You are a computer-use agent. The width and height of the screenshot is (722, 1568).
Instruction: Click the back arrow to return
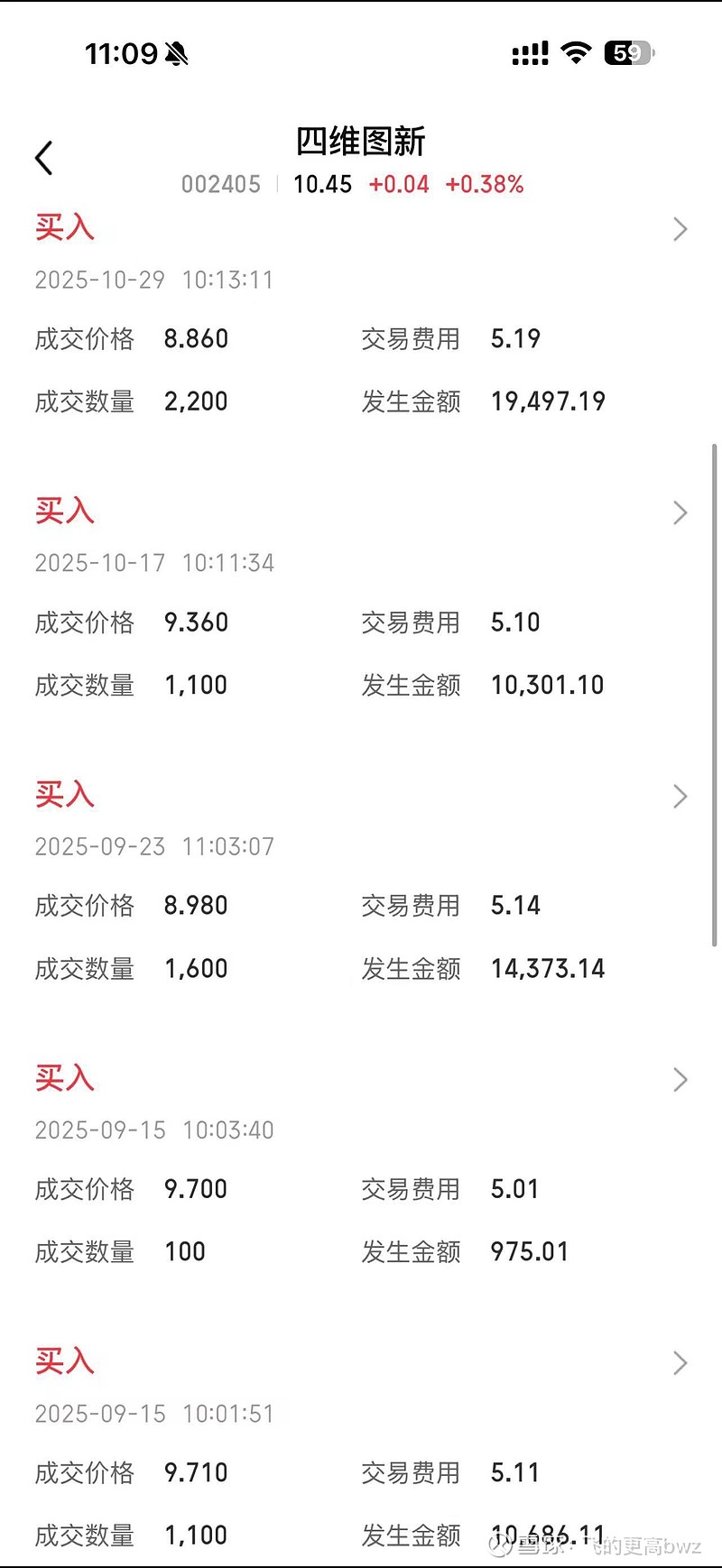[x=43, y=156]
